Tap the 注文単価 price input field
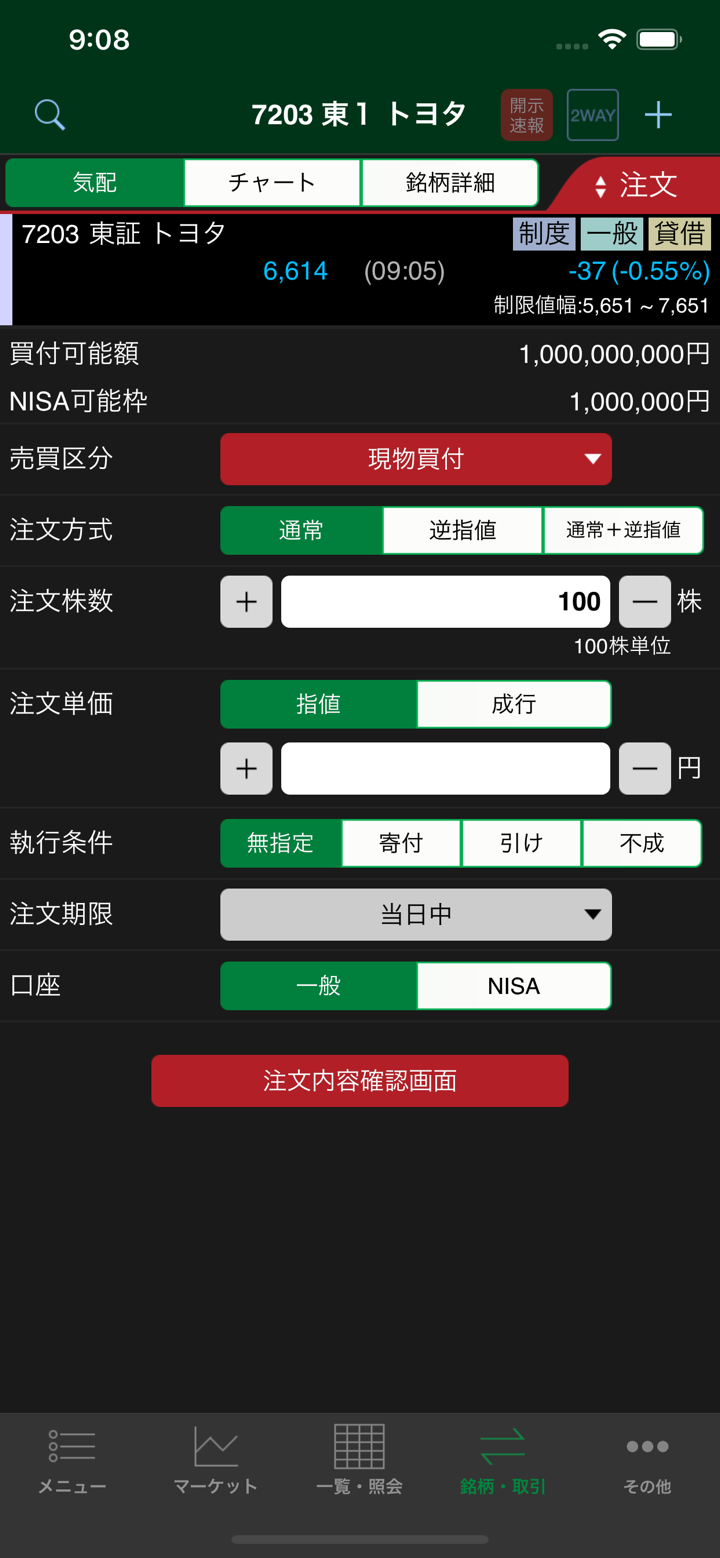720x1558 pixels. point(445,768)
